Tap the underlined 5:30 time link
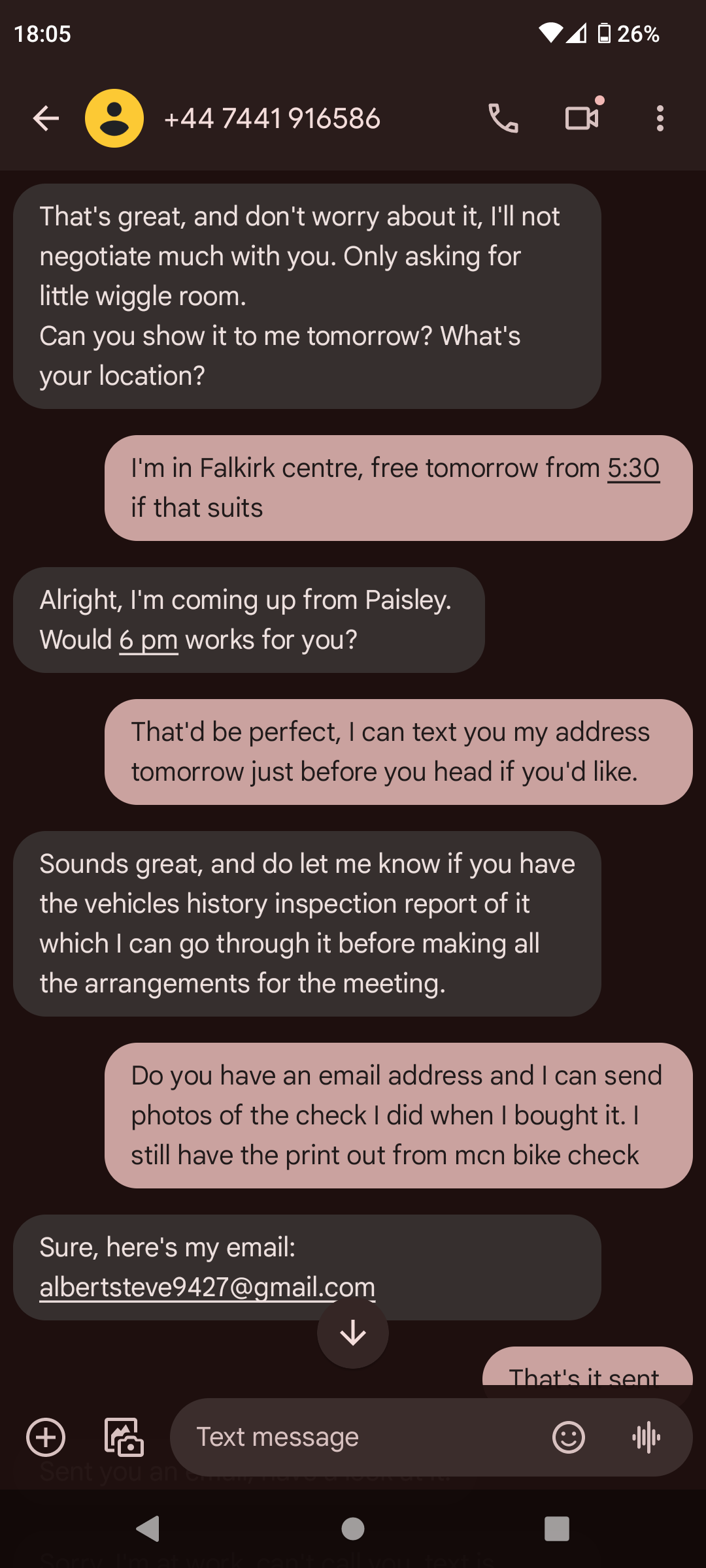Viewport: 706px width, 1568px height. 633,468
